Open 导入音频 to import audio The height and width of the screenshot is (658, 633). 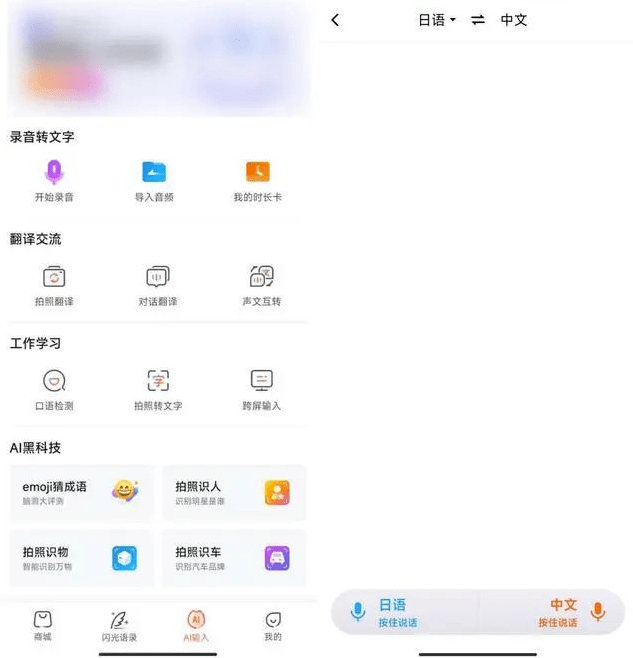[154, 180]
